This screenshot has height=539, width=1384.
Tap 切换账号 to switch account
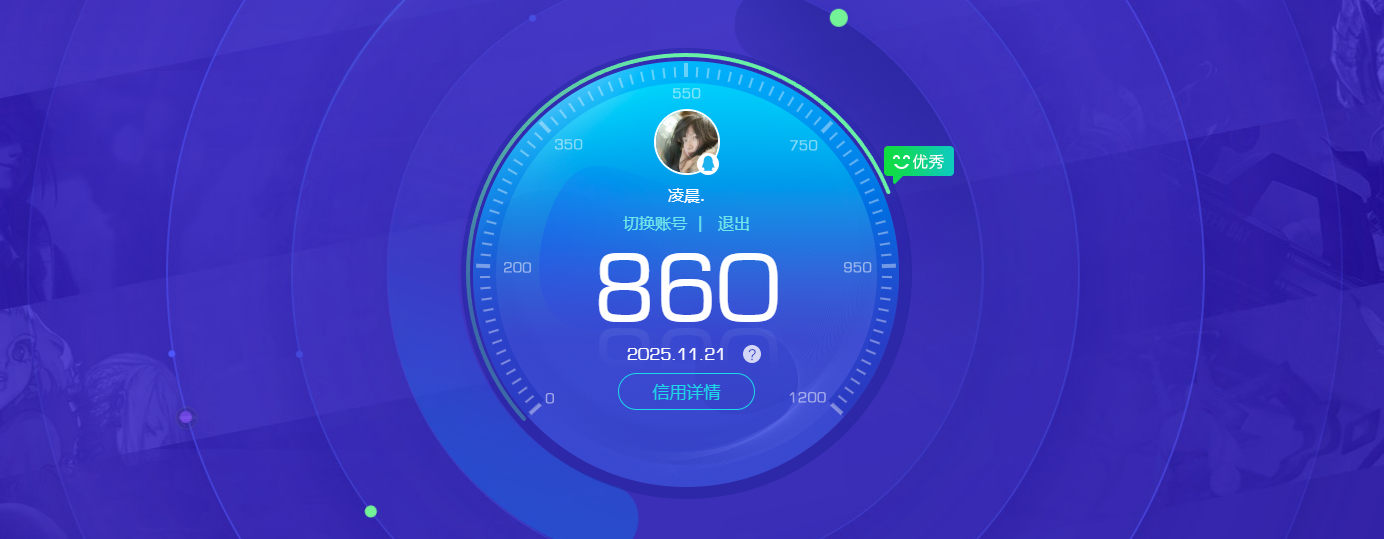point(655,223)
